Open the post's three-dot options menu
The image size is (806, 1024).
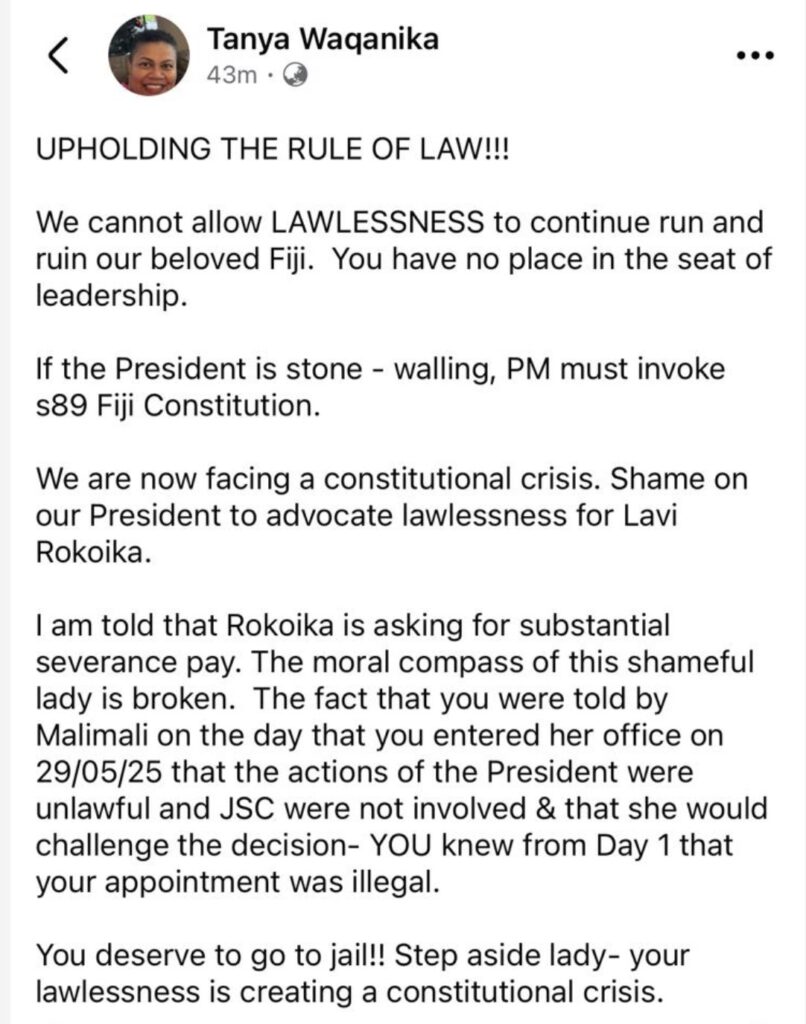pos(755,56)
